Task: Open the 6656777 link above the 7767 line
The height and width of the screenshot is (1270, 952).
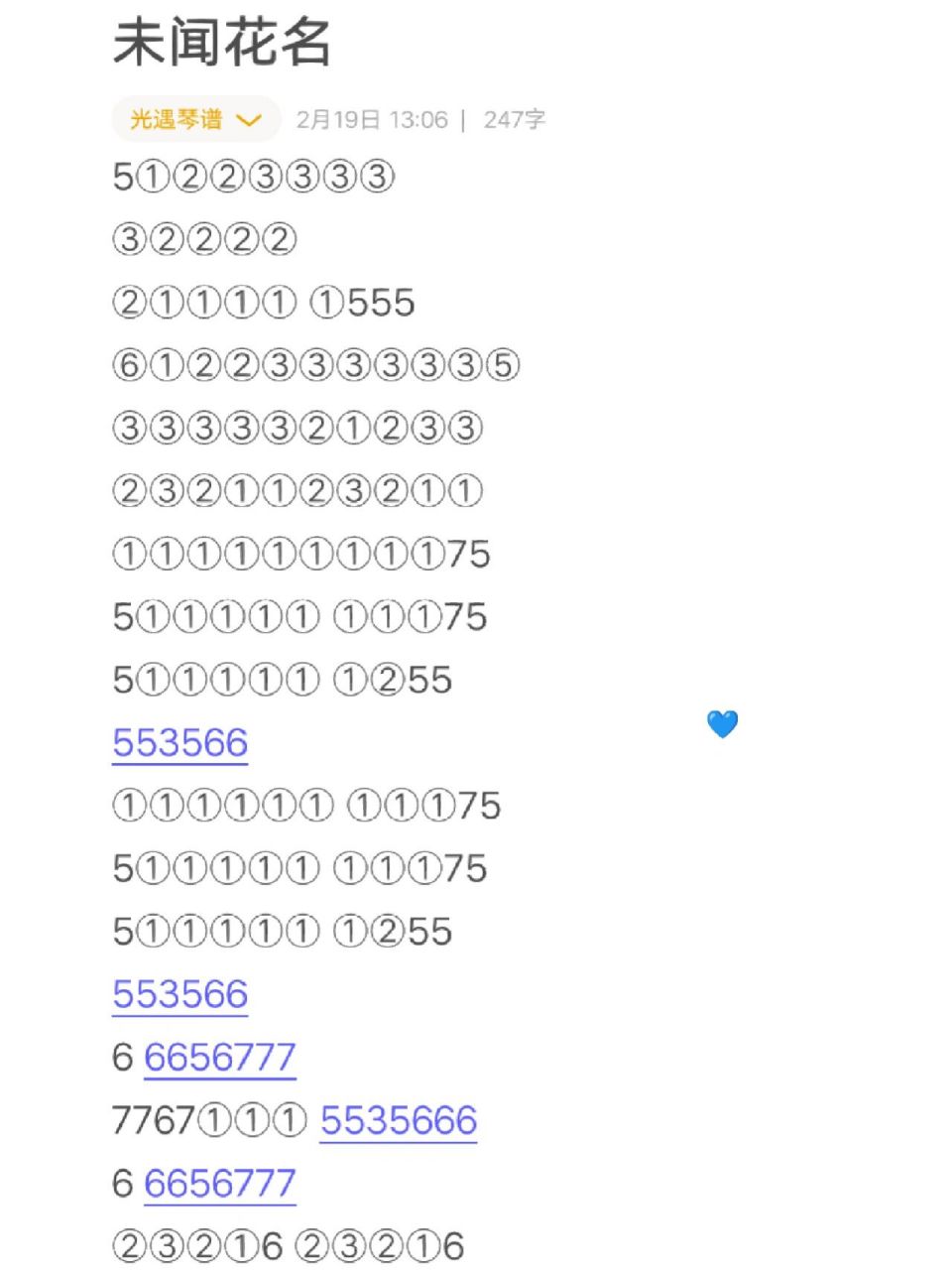Action: tap(219, 1058)
